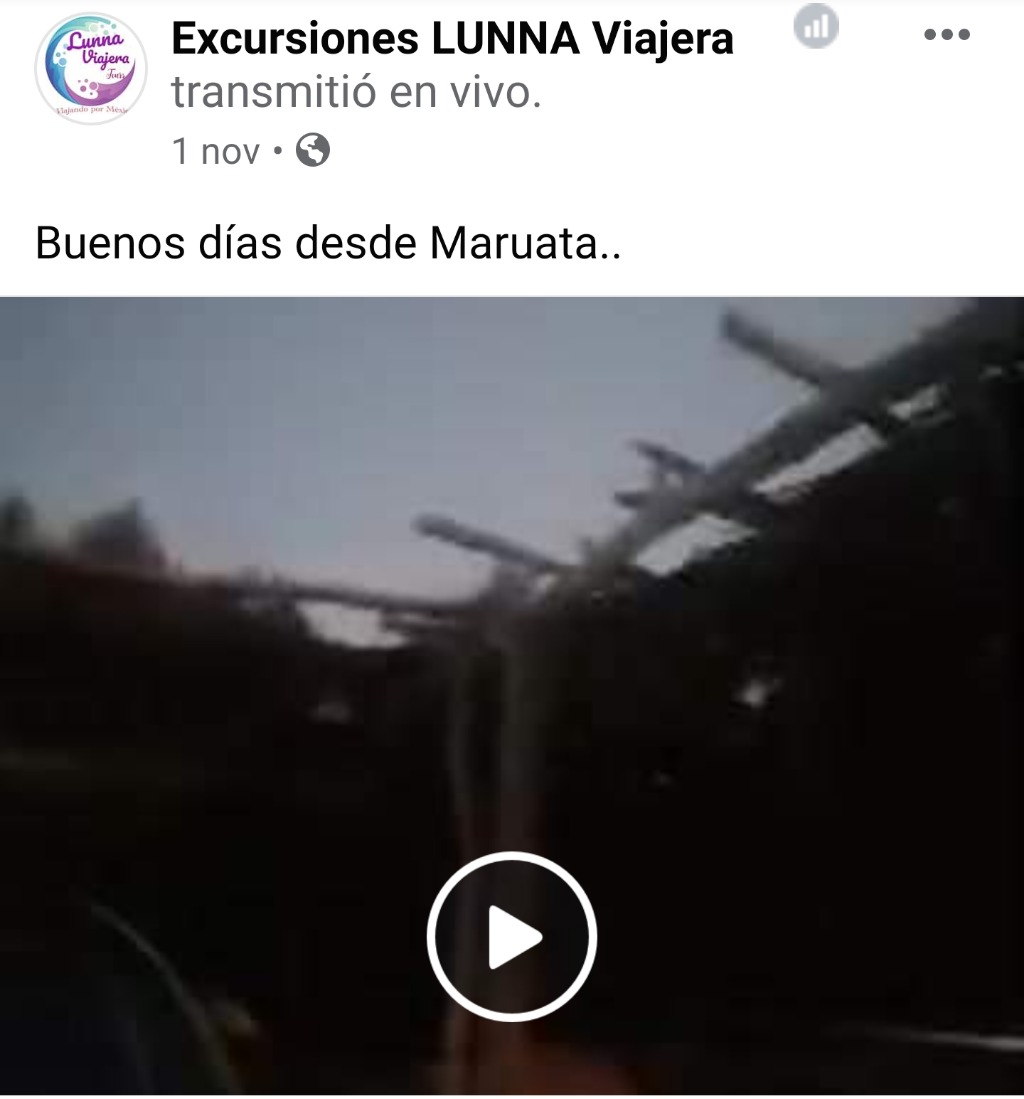Open the post's three-dot options menu
Screen dimensions: 1024x1099
tap(946, 35)
